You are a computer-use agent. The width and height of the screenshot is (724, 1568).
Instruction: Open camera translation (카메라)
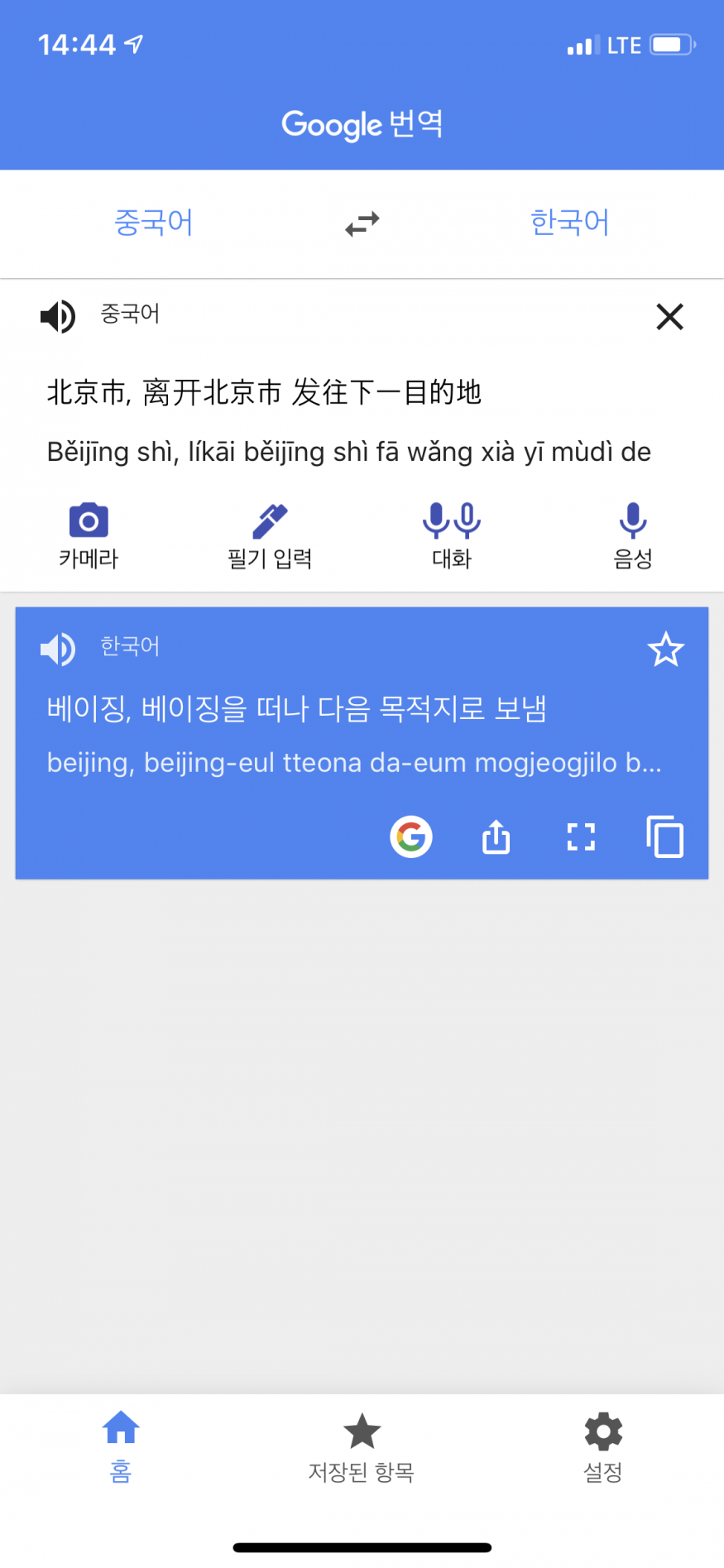89,535
